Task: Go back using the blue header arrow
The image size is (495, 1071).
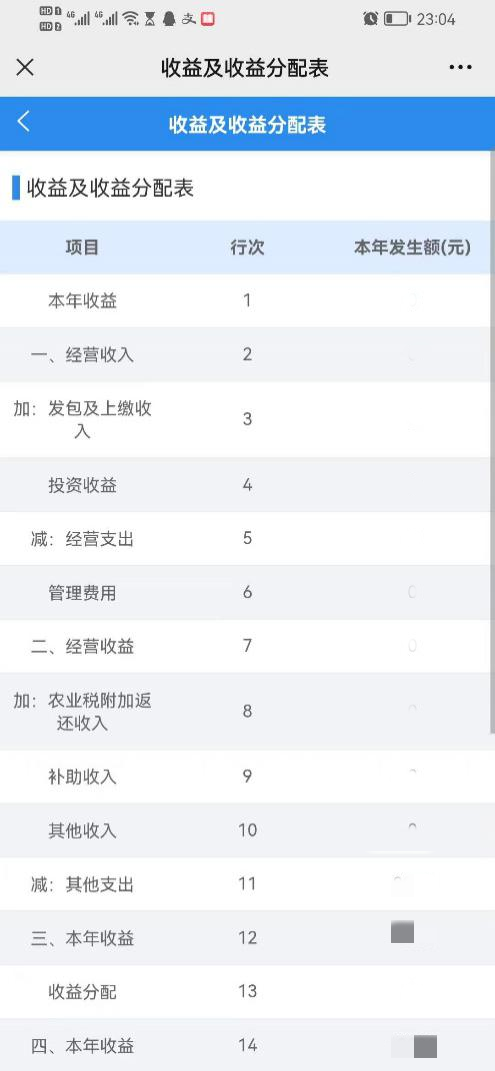Action: click(x=24, y=122)
